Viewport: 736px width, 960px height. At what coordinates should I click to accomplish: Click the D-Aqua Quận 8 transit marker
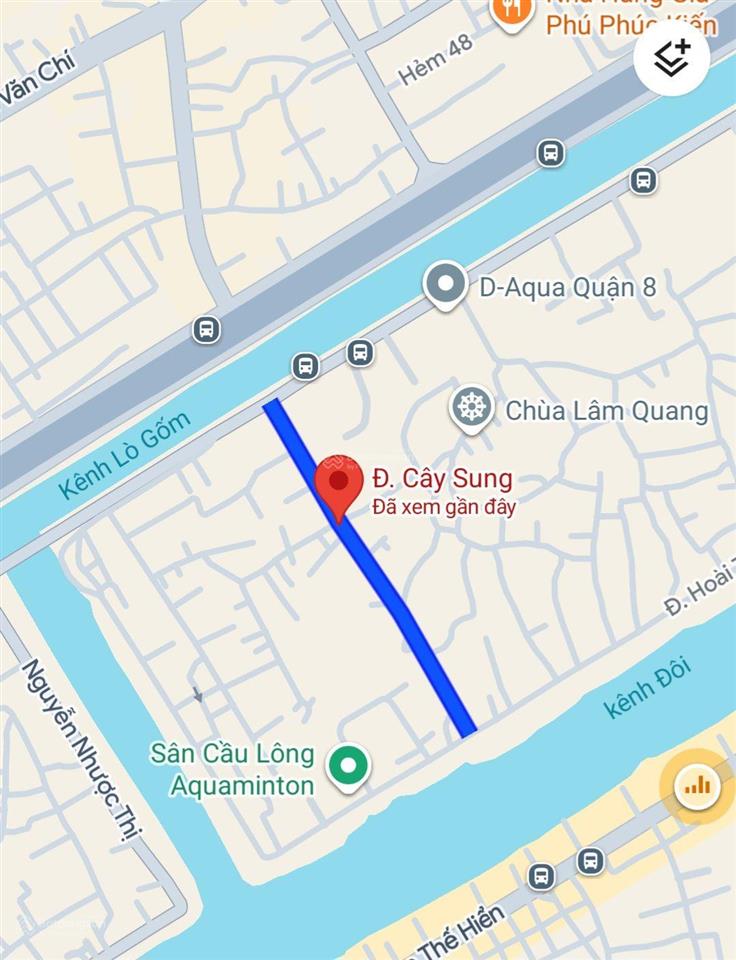tap(443, 284)
